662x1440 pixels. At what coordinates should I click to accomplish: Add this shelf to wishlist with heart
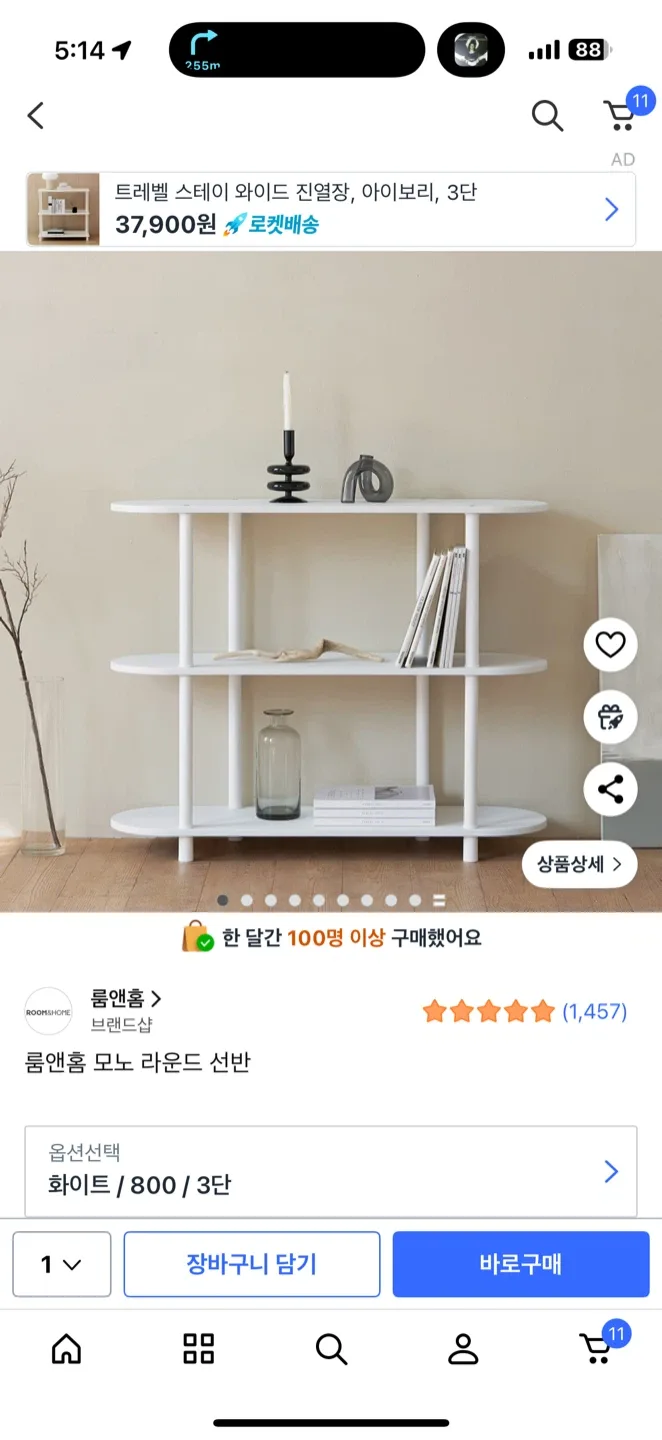pos(610,644)
